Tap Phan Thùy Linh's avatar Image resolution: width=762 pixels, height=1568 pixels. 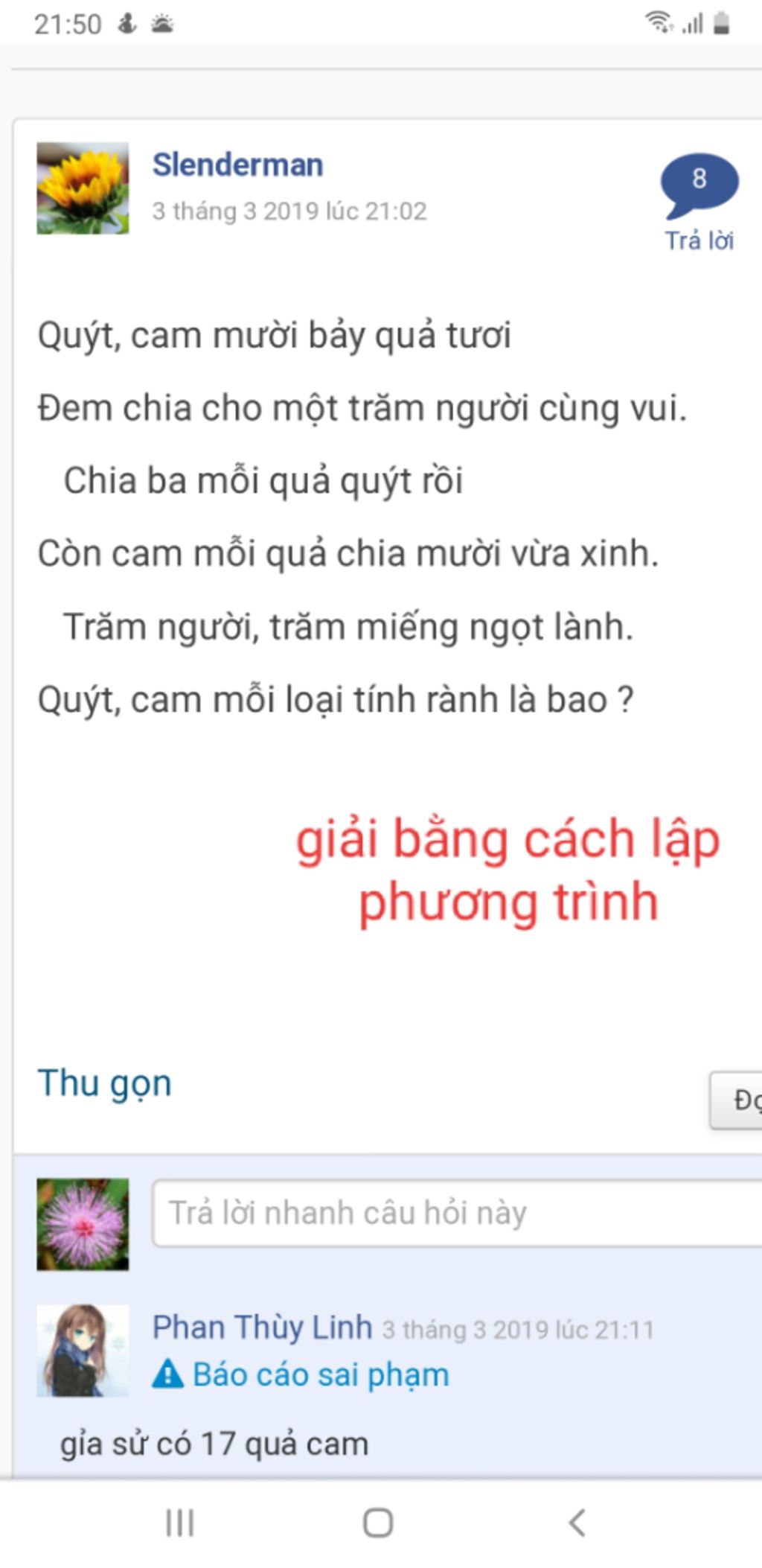(x=83, y=1350)
